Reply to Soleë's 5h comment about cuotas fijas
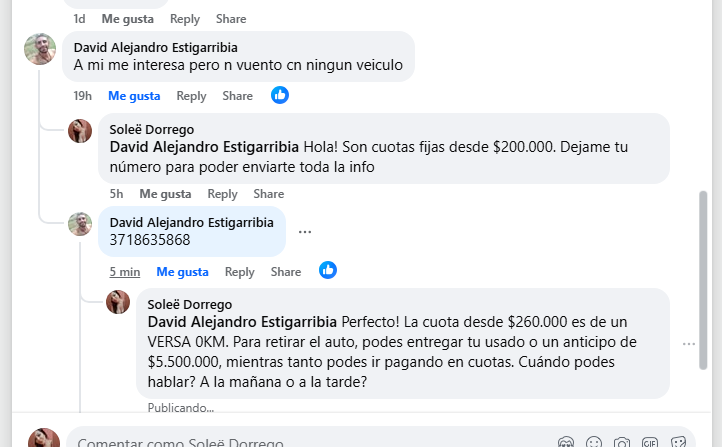This screenshot has width=722, height=447. [x=222, y=194]
